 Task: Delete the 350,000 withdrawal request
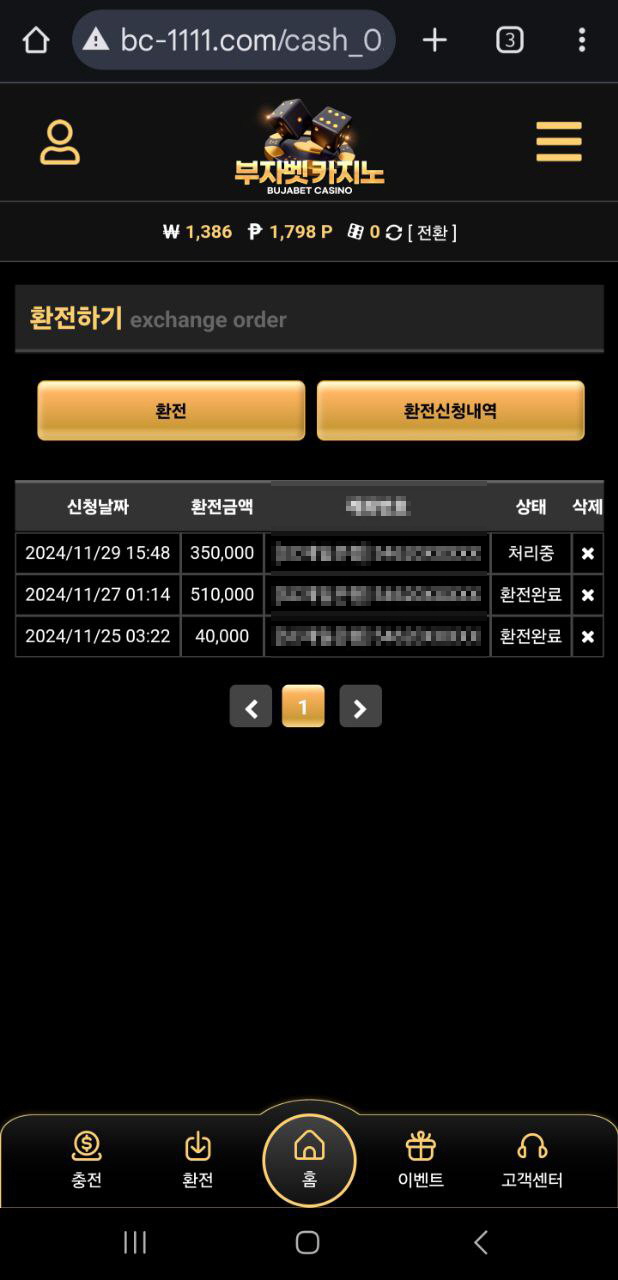587,553
